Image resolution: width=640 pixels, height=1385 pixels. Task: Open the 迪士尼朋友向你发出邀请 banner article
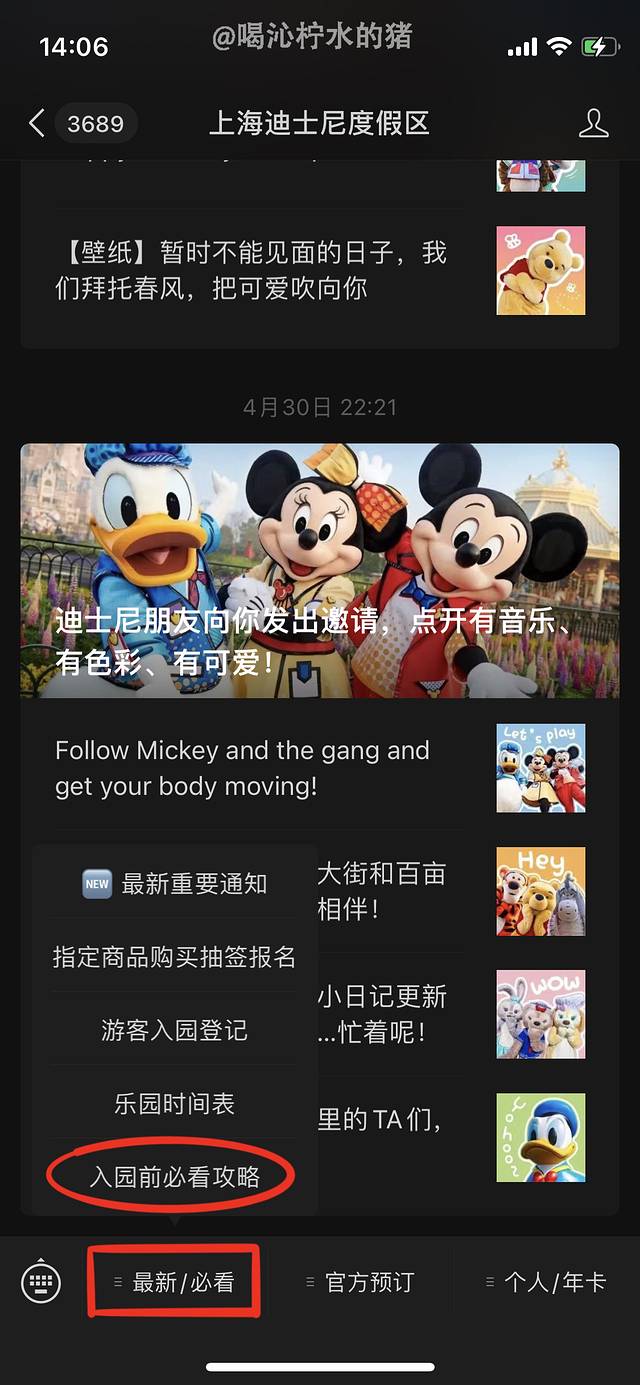(320, 570)
